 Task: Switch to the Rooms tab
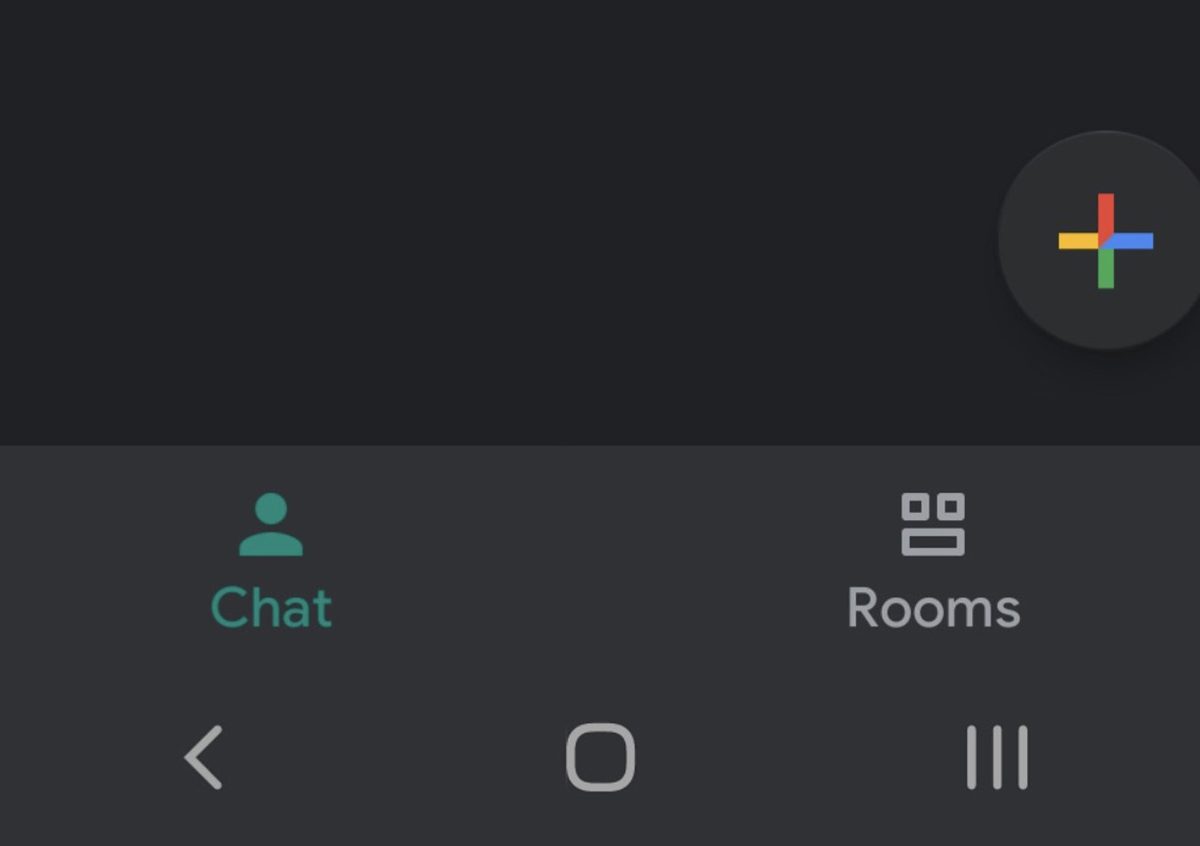pos(933,562)
